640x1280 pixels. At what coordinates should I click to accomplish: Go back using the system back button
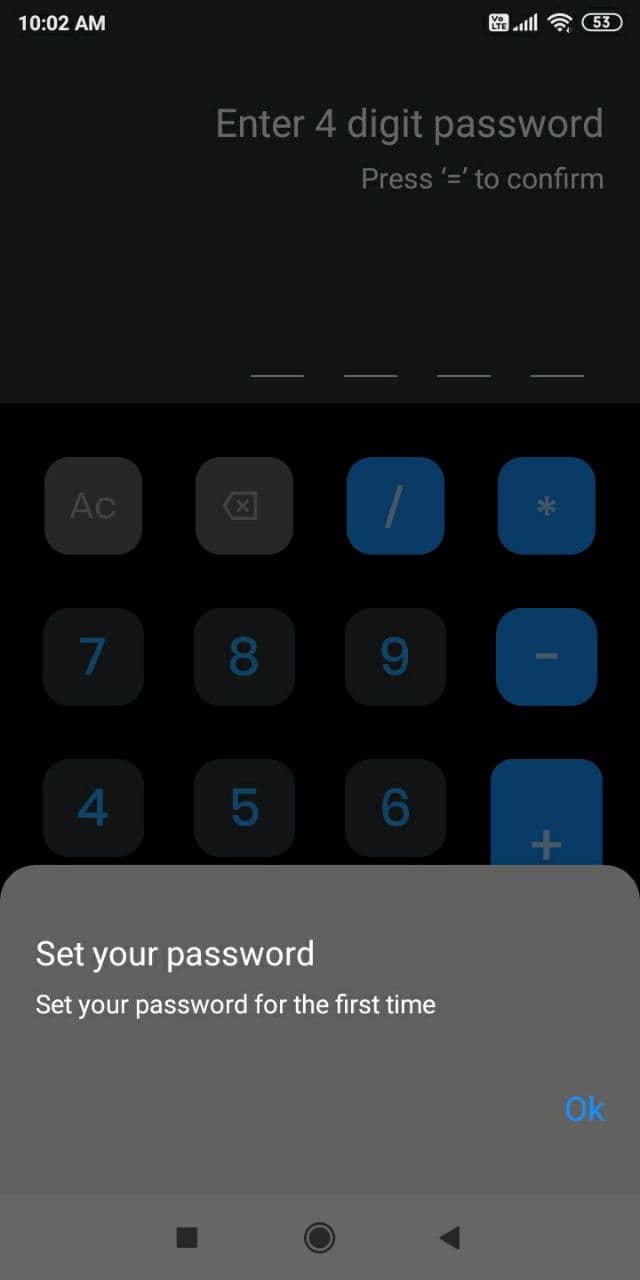(x=449, y=1238)
